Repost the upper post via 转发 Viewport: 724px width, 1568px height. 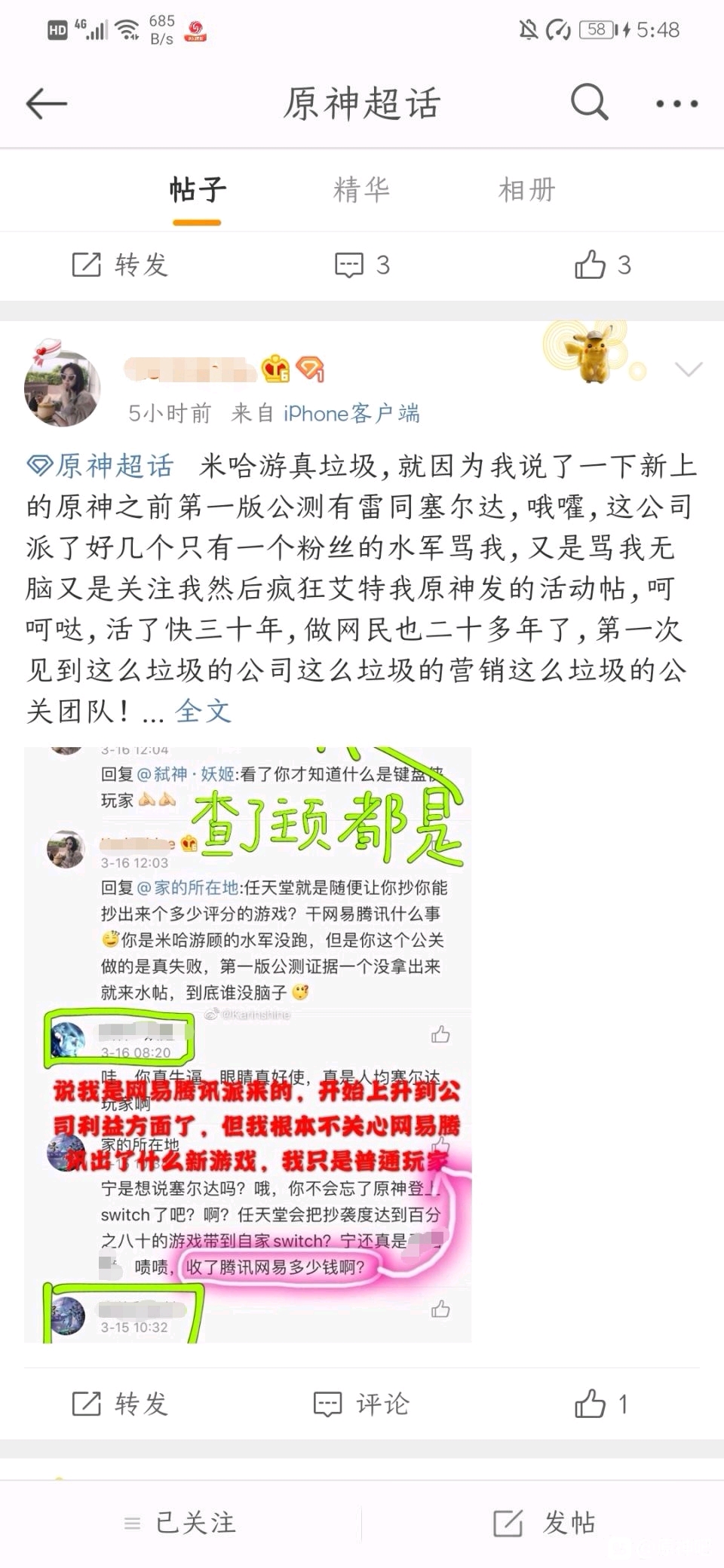121,265
